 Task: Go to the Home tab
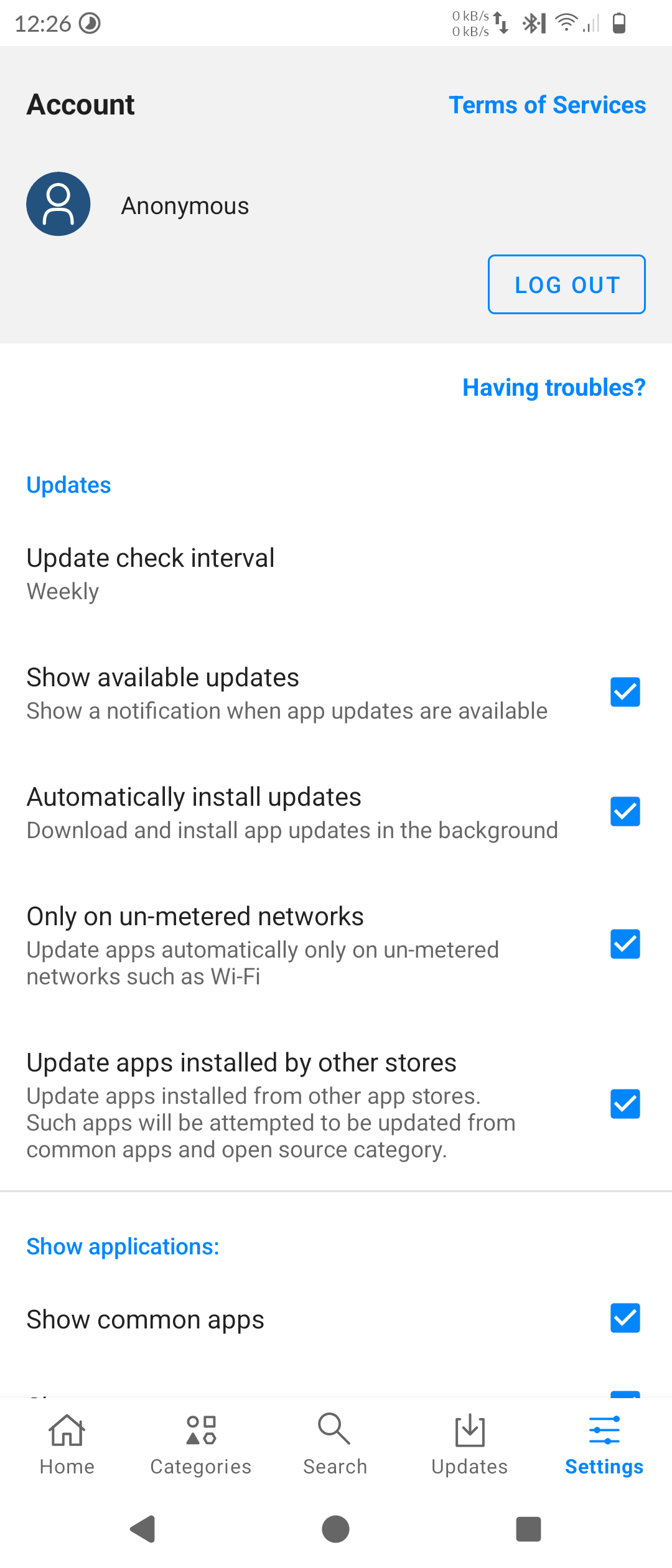(x=67, y=1444)
